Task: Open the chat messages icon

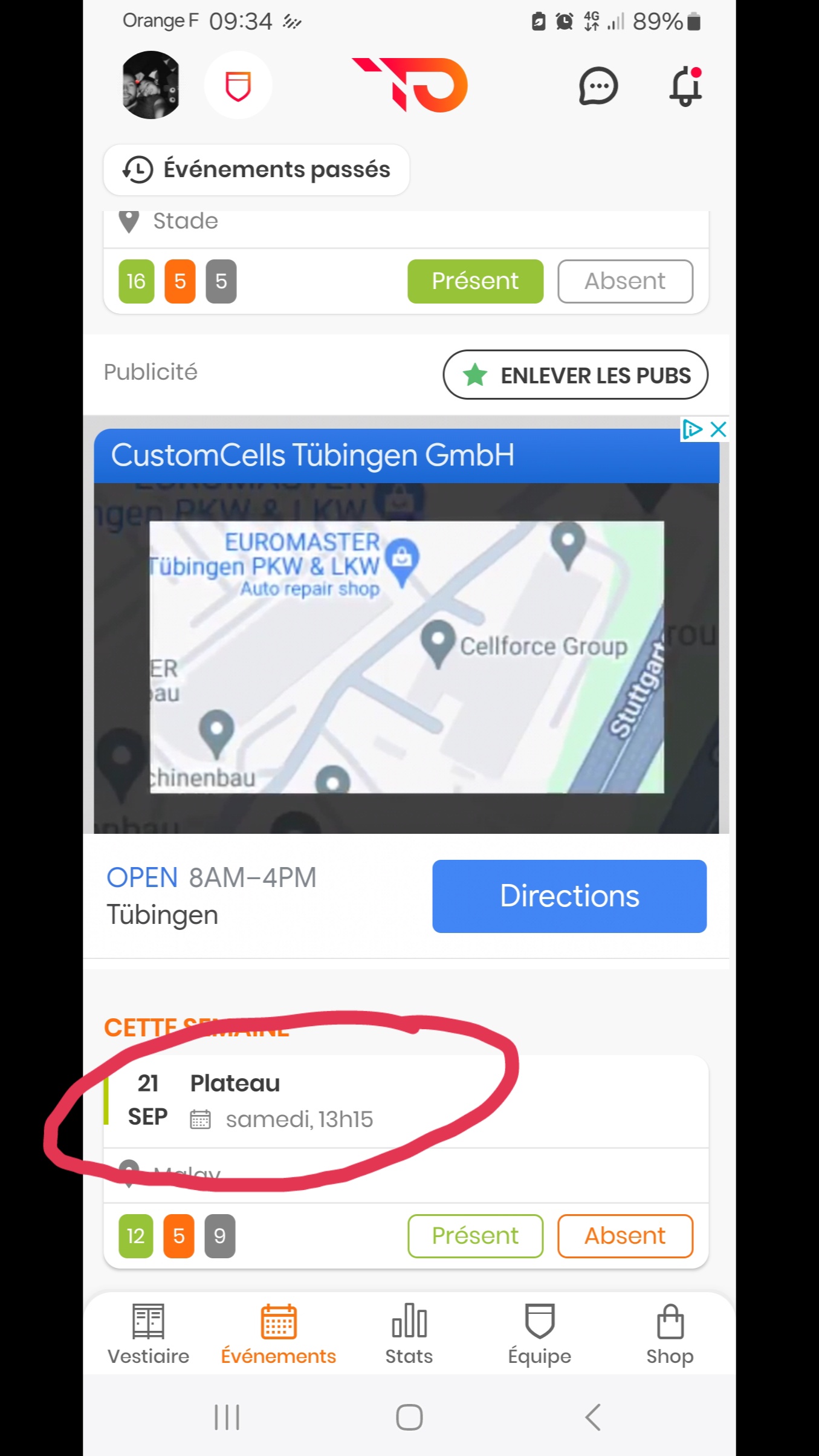Action: (x=598, y=86)
